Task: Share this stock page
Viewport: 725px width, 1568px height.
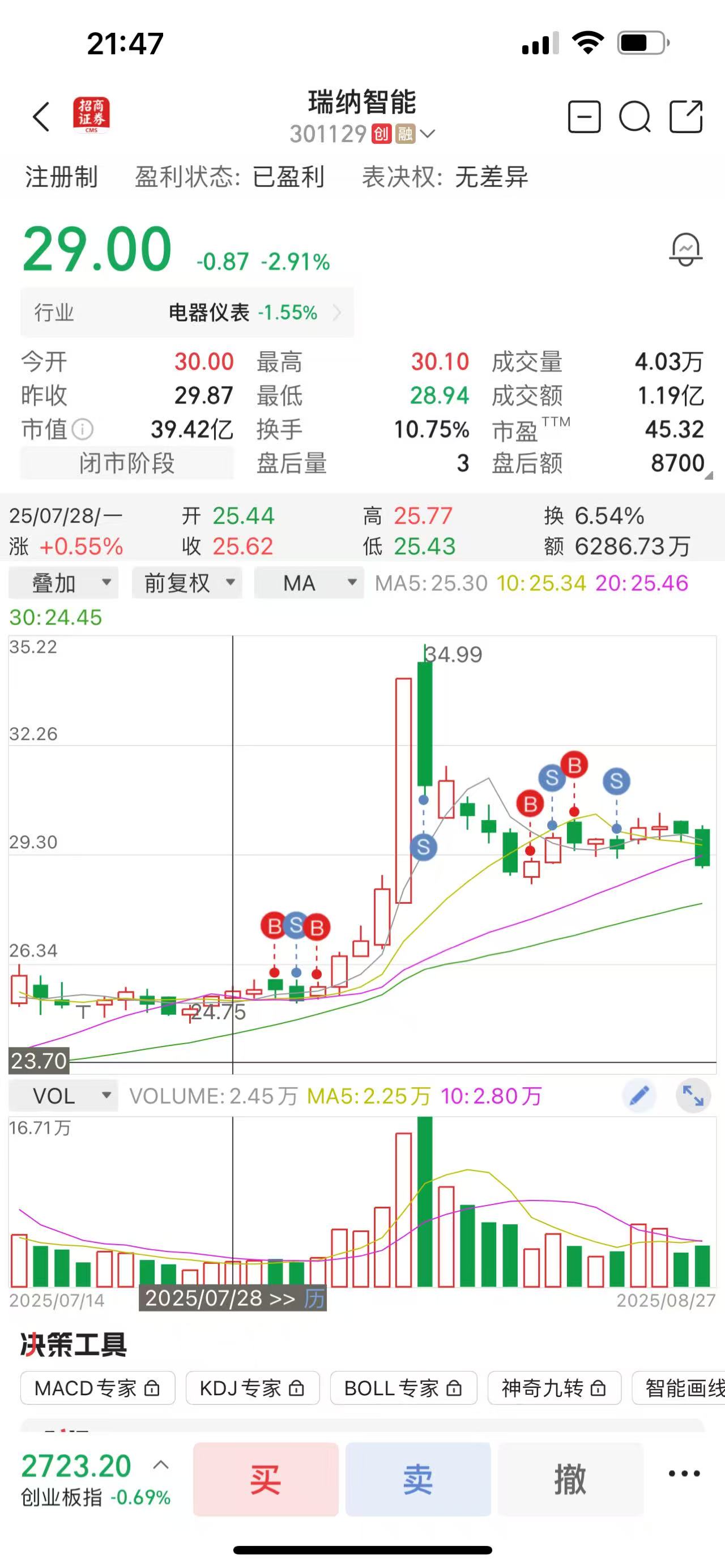Action: (686, 117)
